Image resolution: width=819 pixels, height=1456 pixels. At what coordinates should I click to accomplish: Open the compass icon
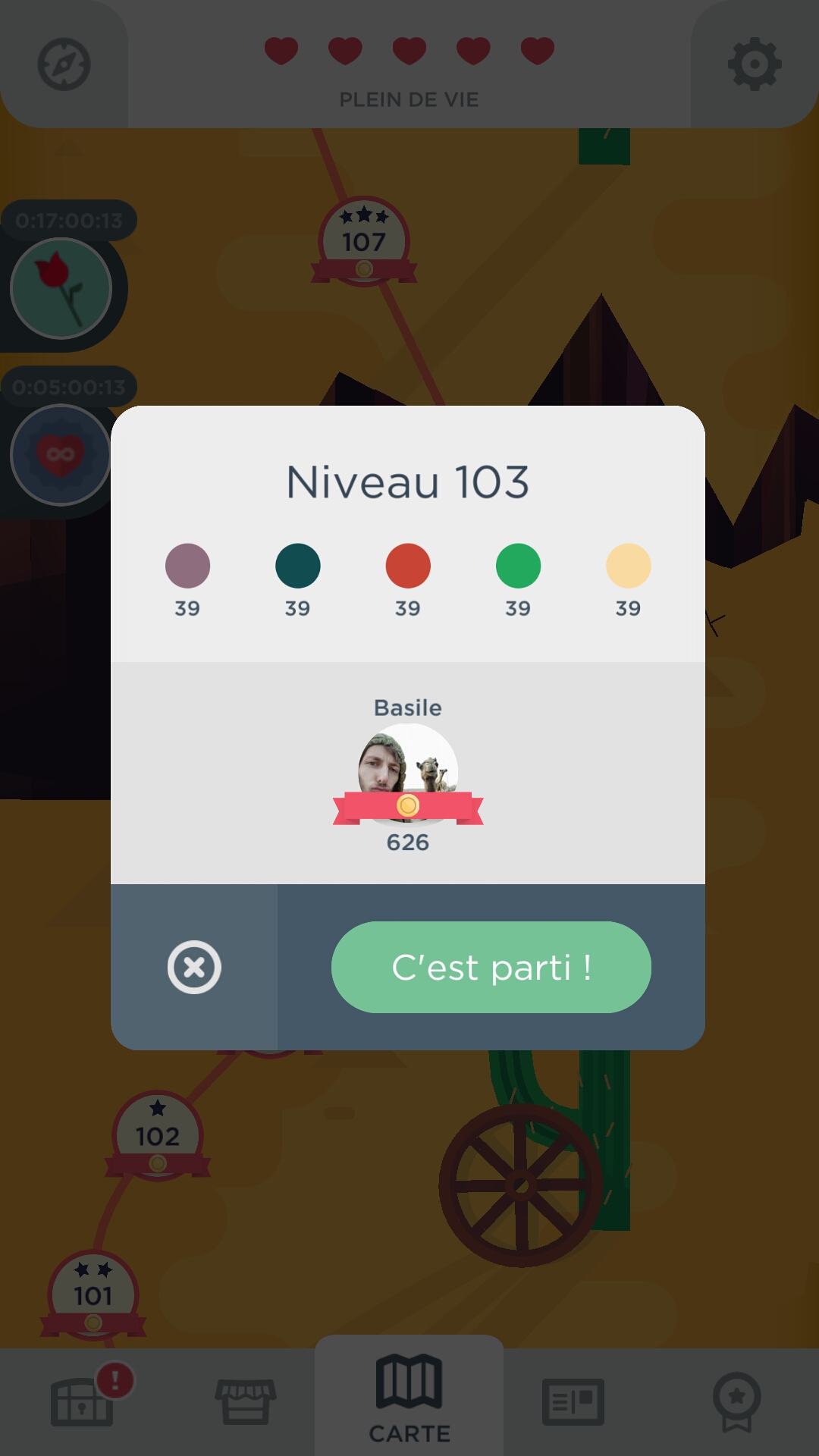[64, 64]
